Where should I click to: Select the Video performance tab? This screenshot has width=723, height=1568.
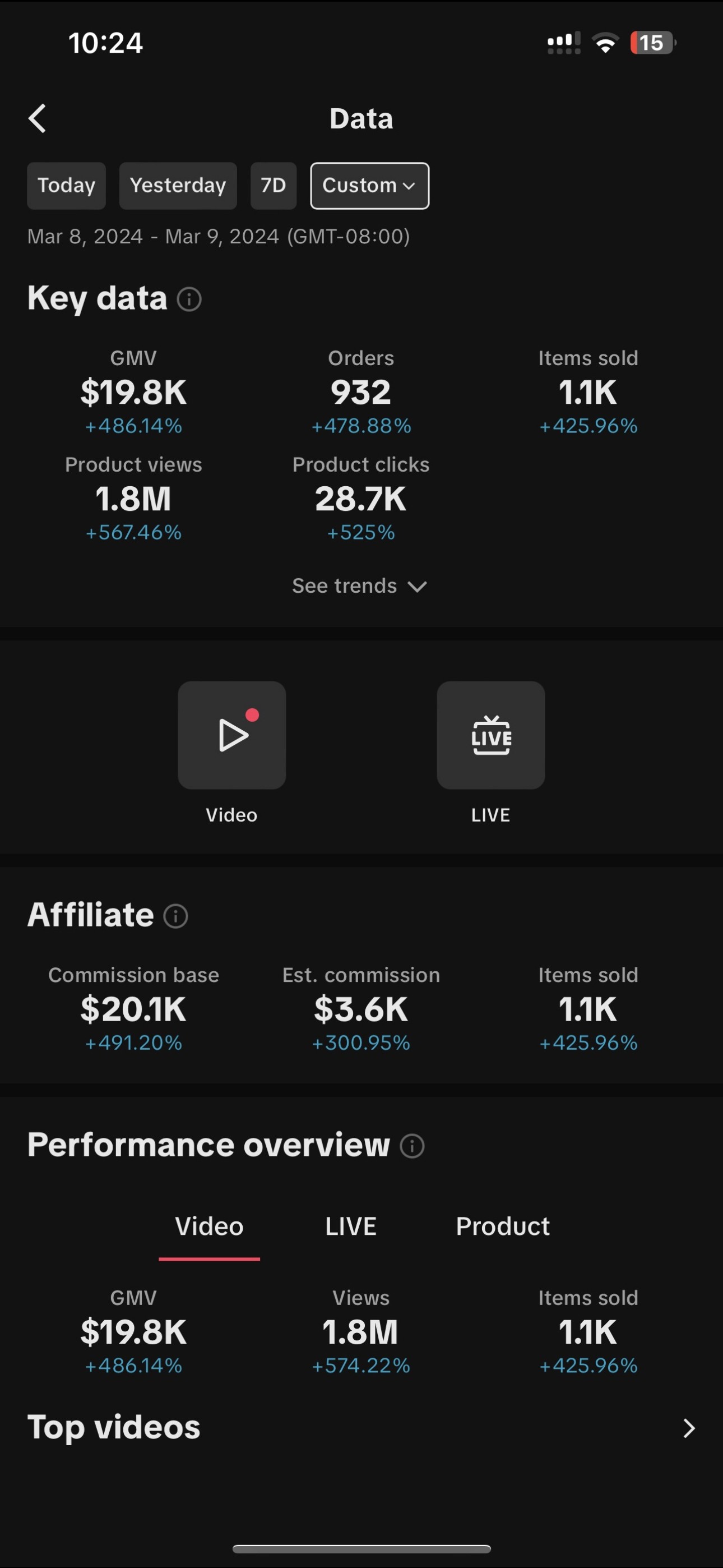click(x=210, y=1226)
